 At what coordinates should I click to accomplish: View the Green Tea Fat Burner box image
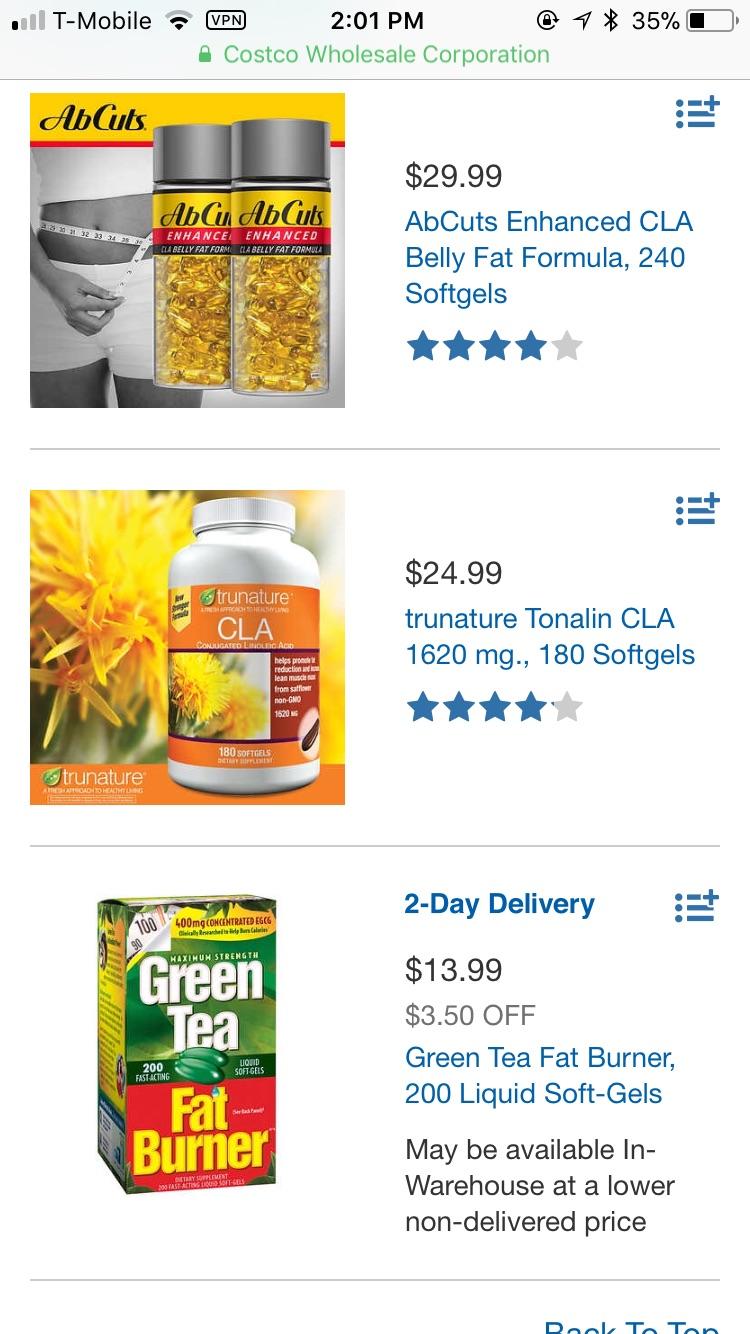tap(187, 1045)
